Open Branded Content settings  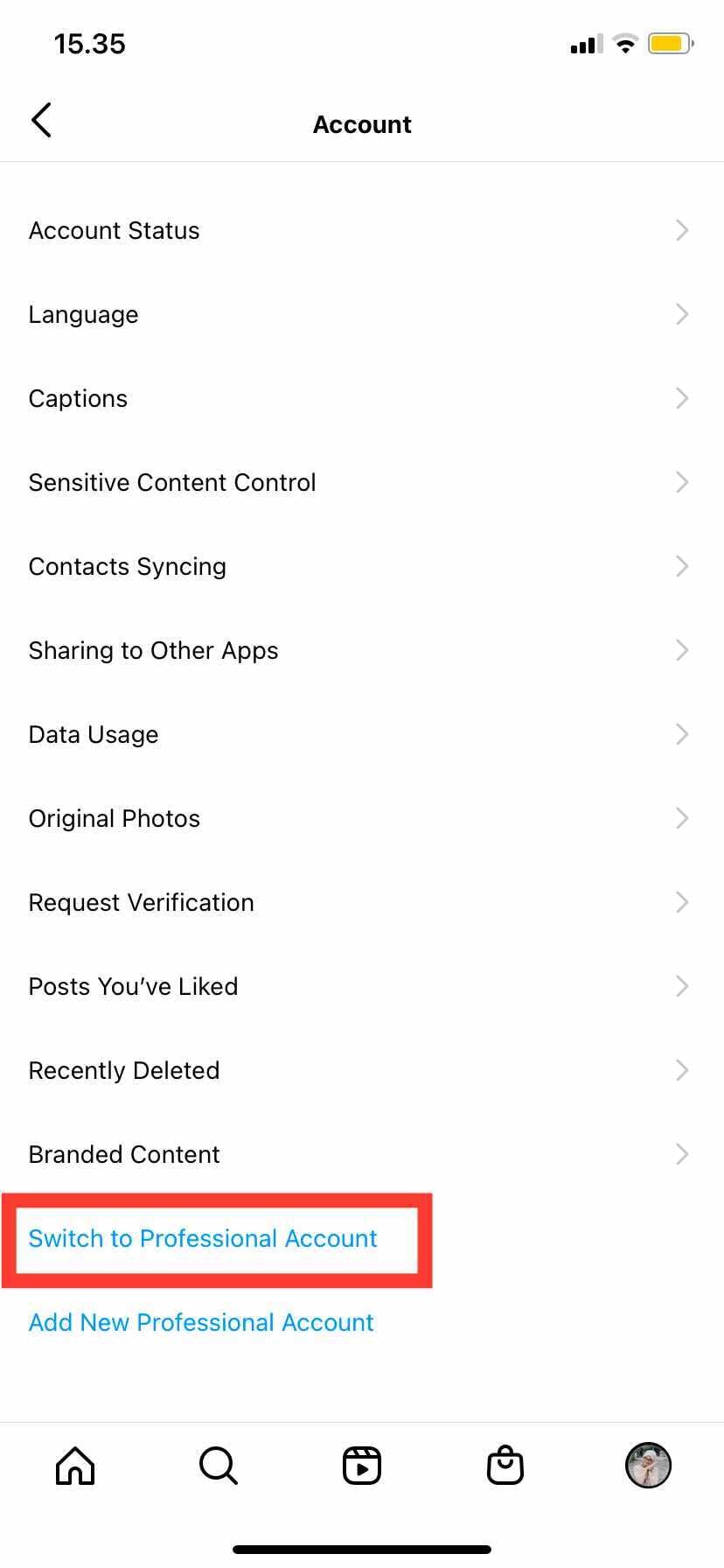(124, 1154)
